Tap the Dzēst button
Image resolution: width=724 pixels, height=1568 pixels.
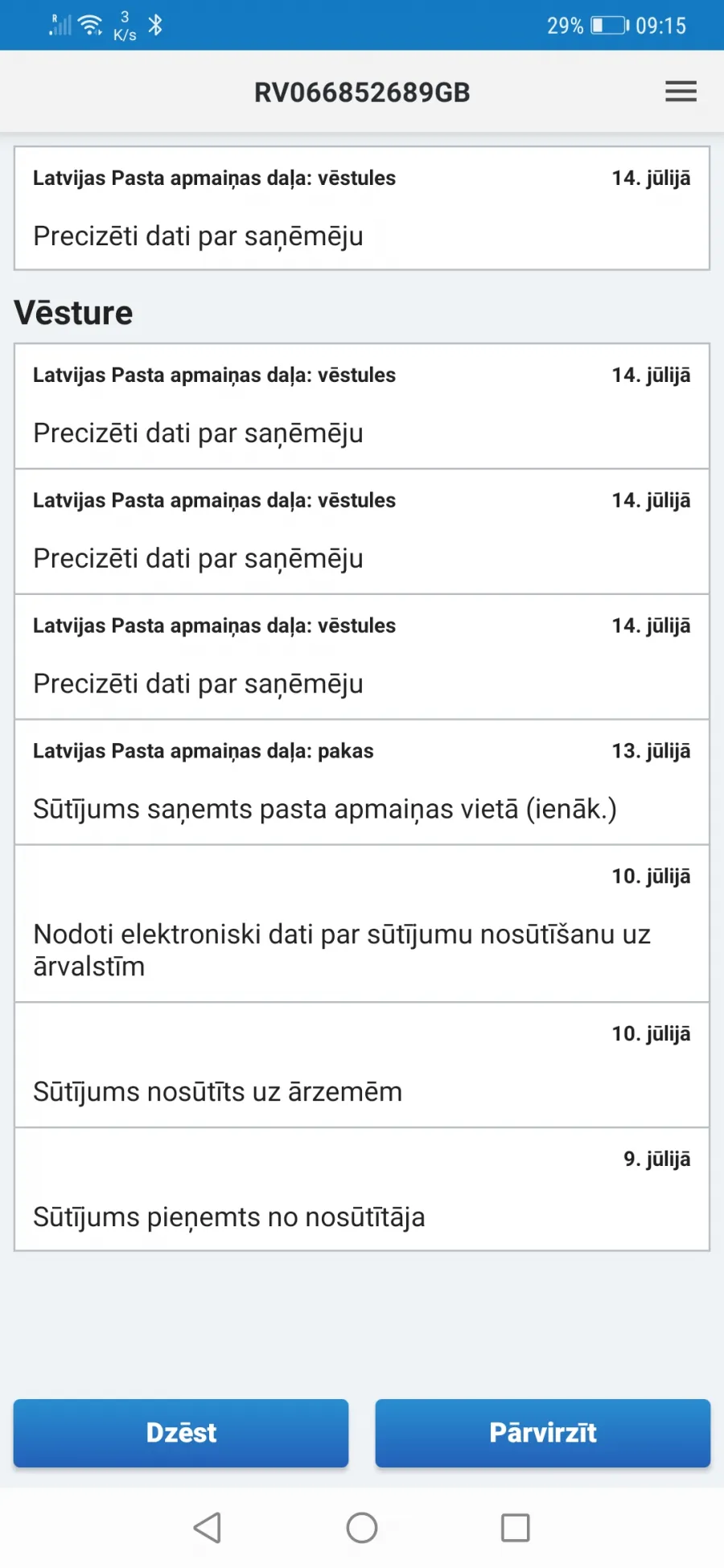point(181,1433)
